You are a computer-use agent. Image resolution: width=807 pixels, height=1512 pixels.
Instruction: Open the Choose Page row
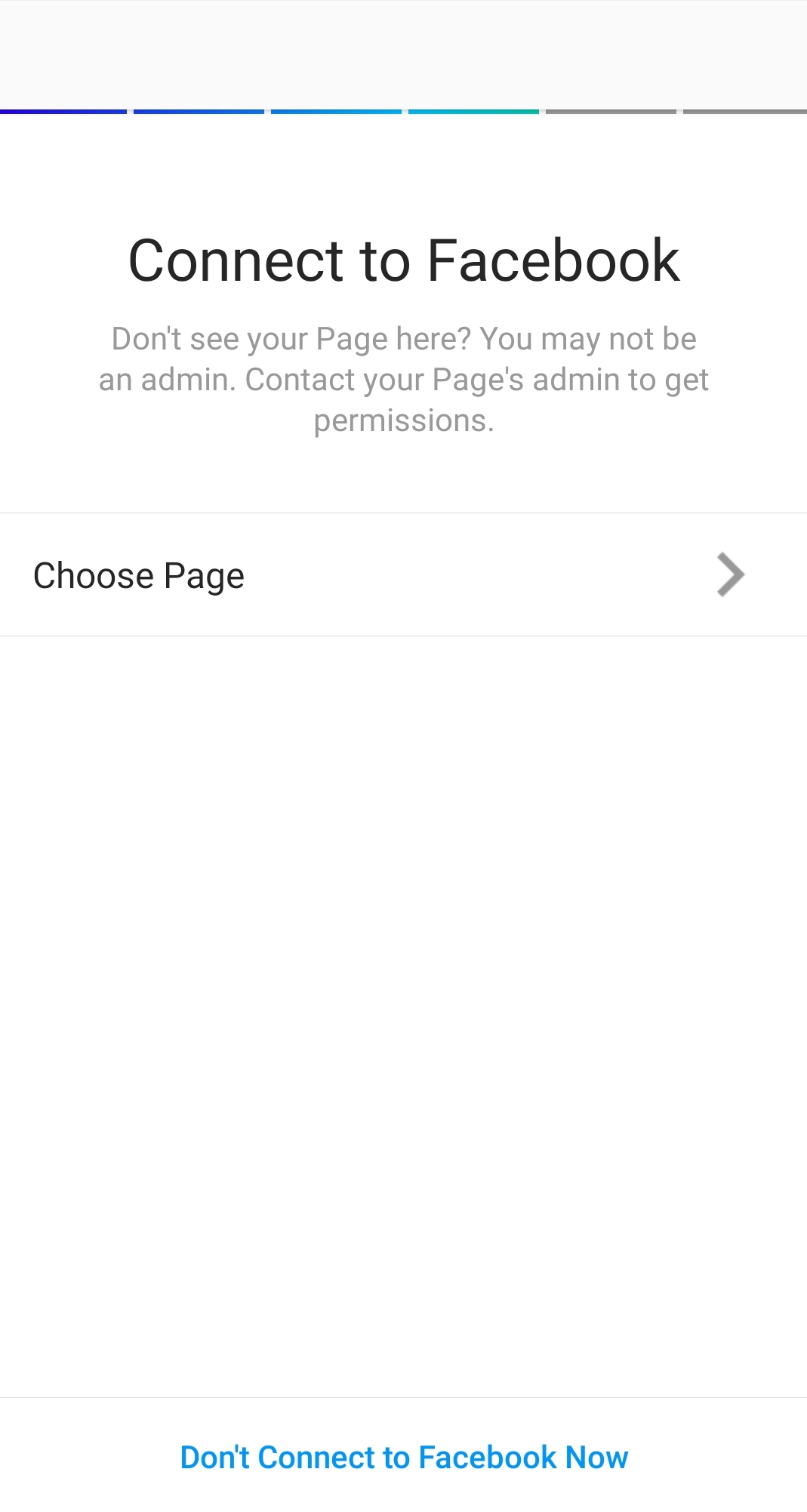403,575
